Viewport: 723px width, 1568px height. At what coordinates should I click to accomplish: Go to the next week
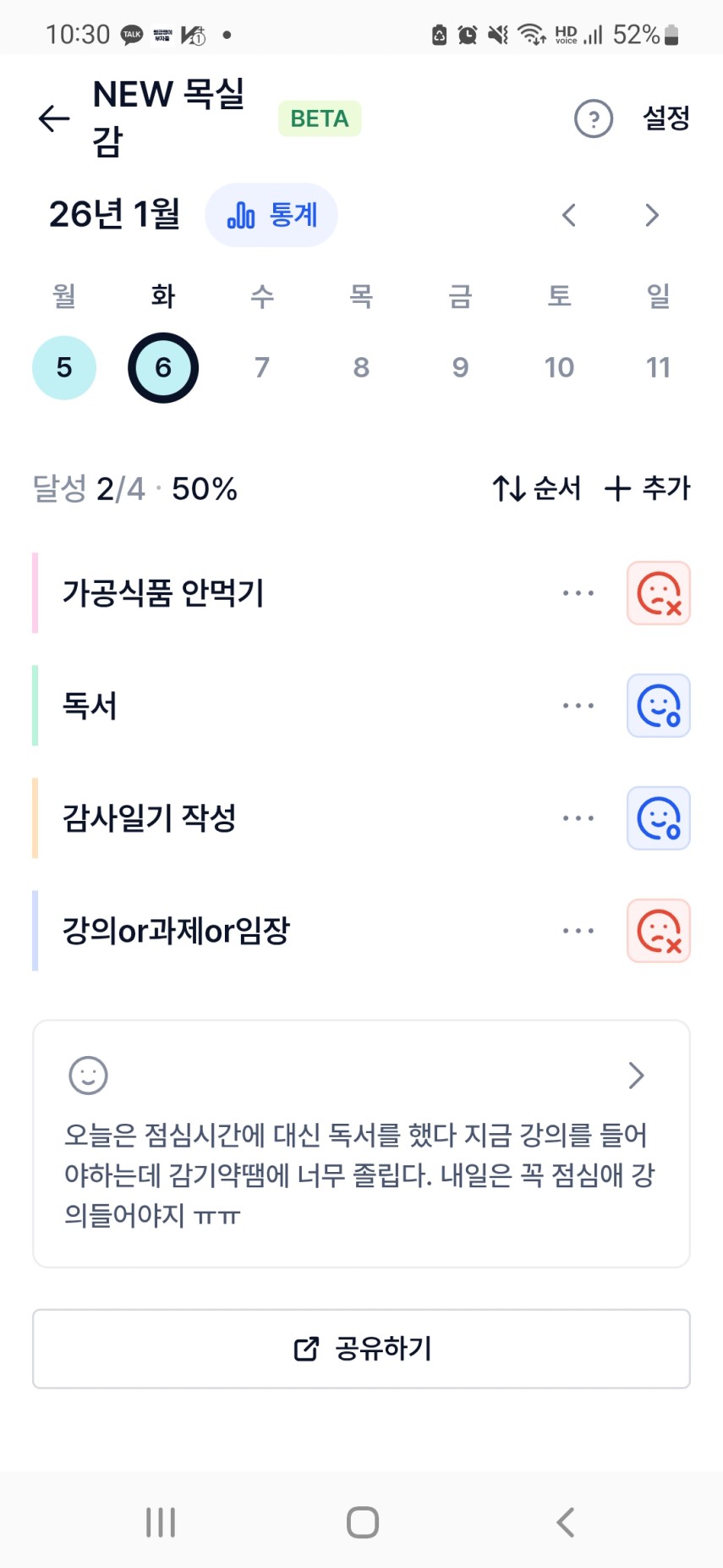point(651,215)
